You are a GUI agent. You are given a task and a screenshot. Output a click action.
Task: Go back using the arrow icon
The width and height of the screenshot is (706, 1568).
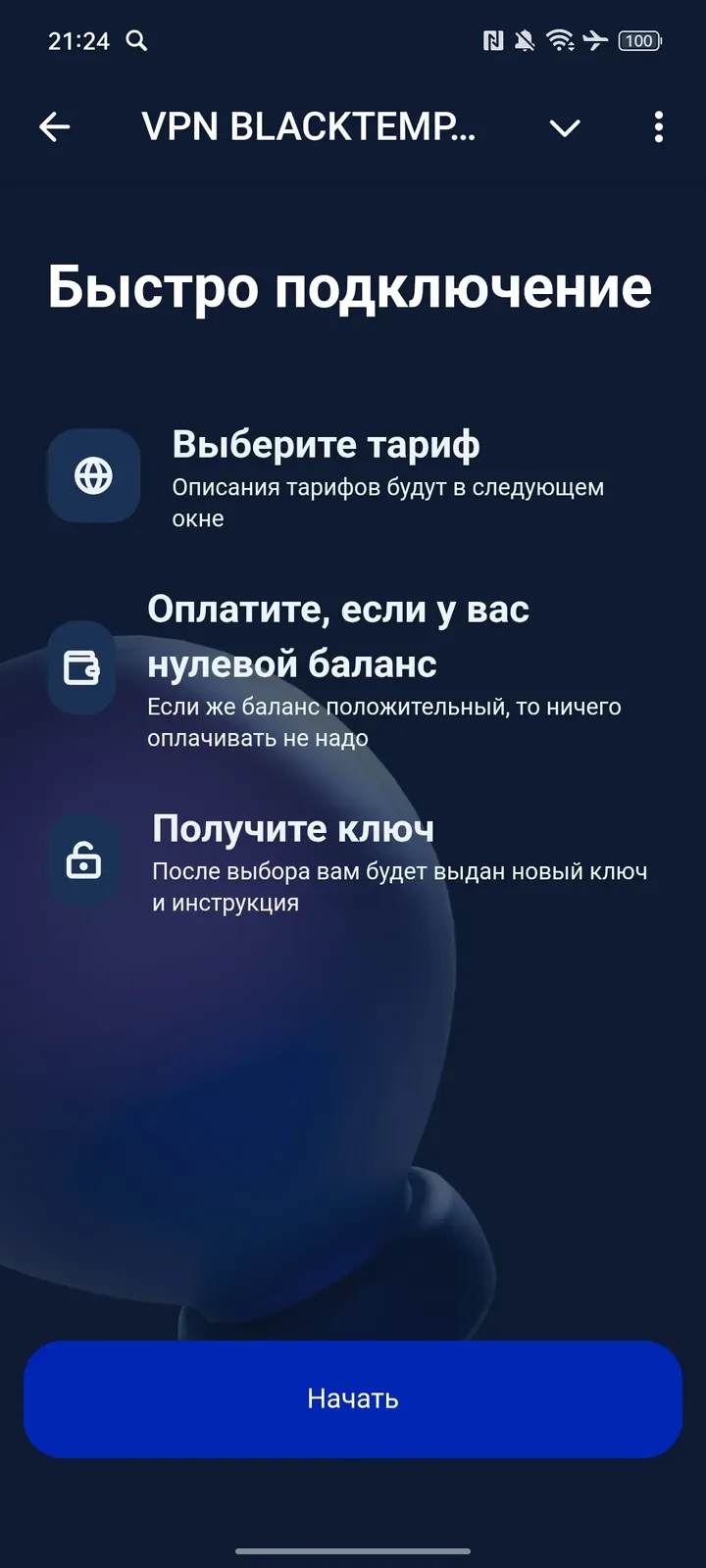pos(55,126)
